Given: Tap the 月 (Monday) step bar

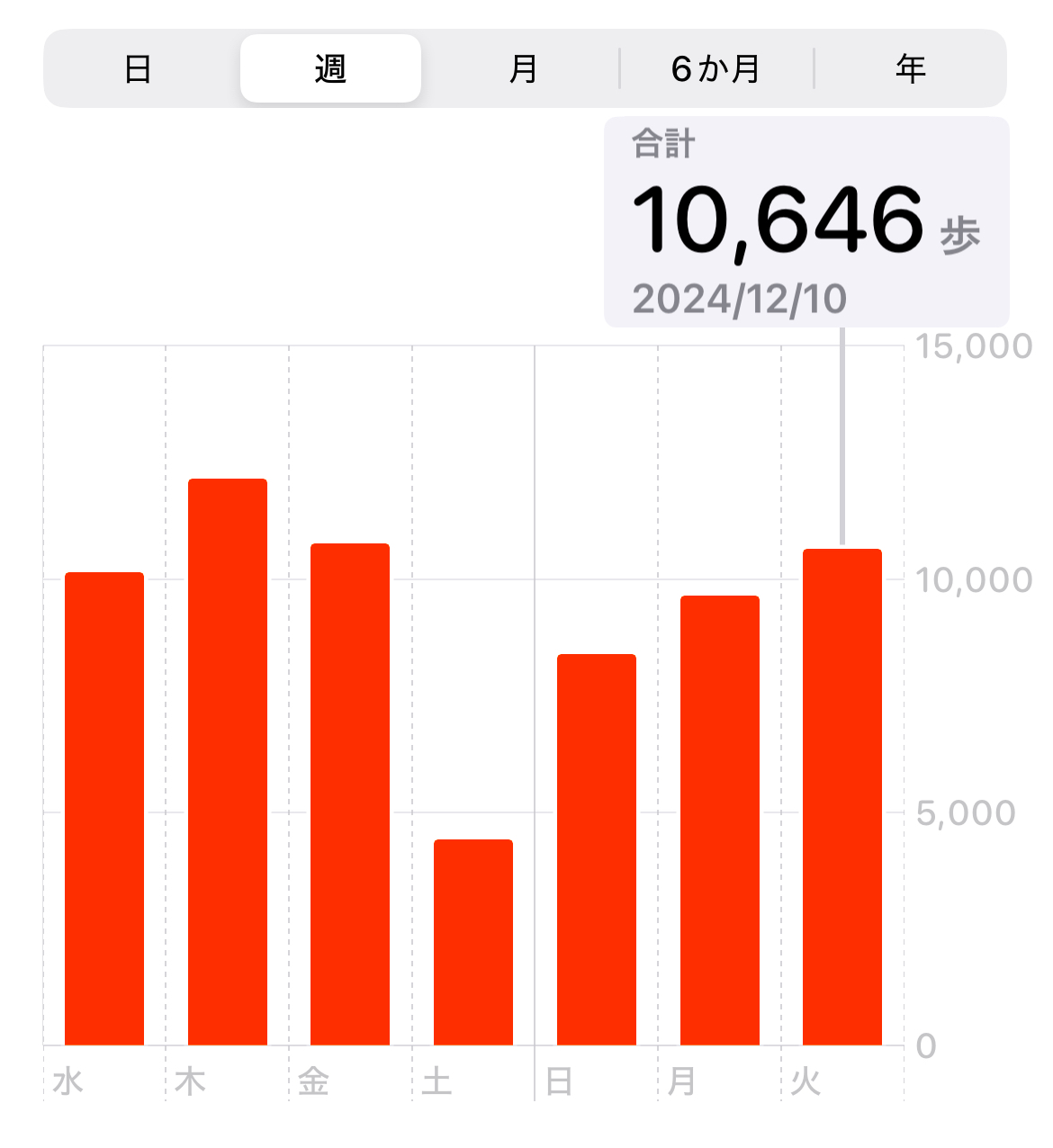Looking at the screenshot, I should 720,820.
